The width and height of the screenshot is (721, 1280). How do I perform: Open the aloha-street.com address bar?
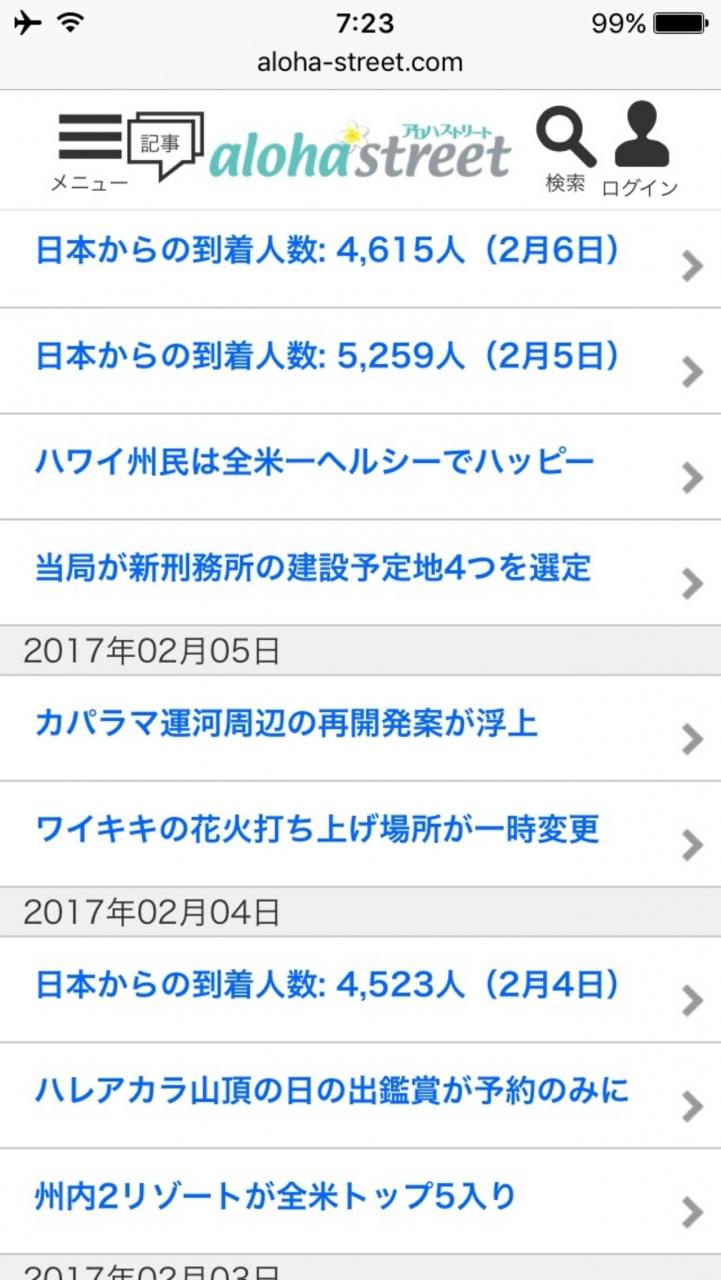tap(360, 62)
